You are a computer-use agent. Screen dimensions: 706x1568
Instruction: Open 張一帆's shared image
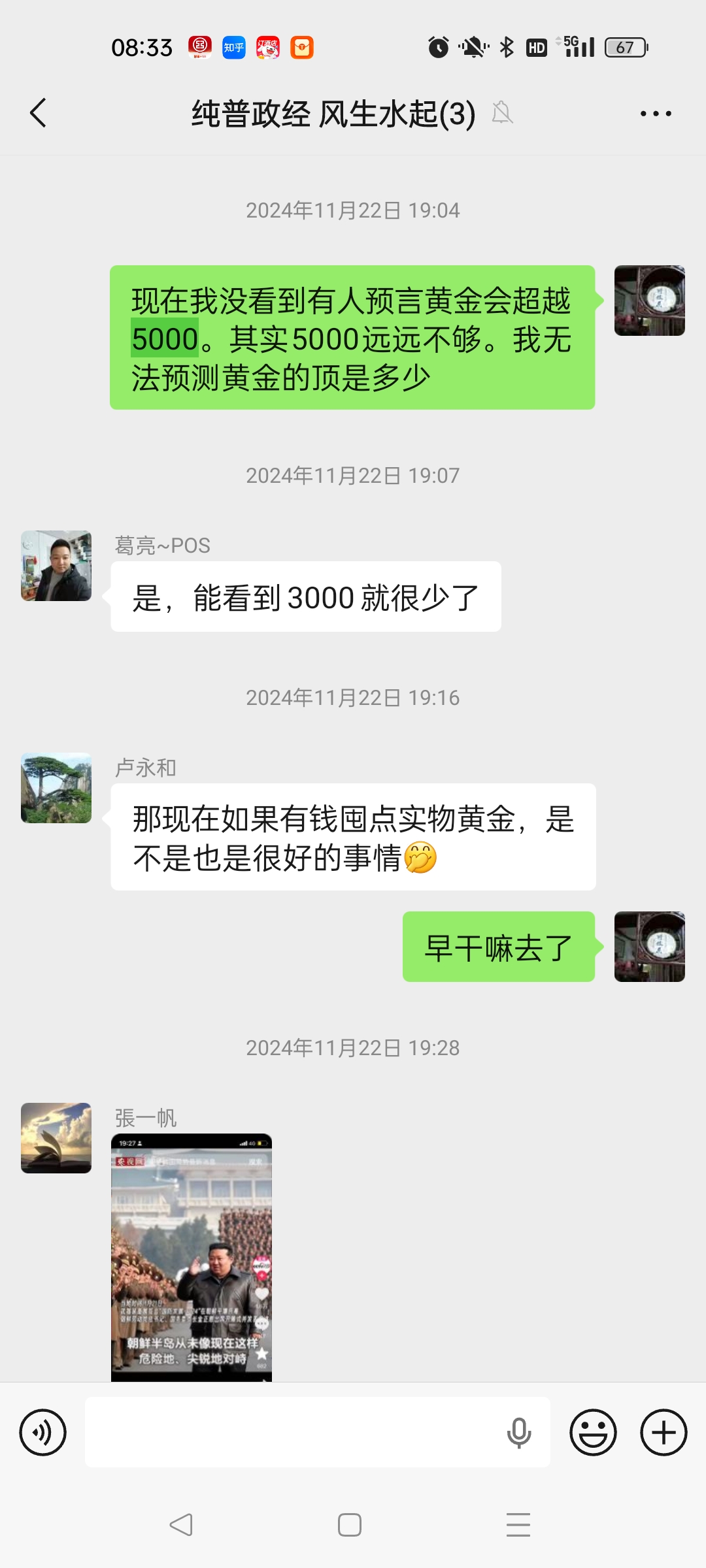pos(192,1258)
